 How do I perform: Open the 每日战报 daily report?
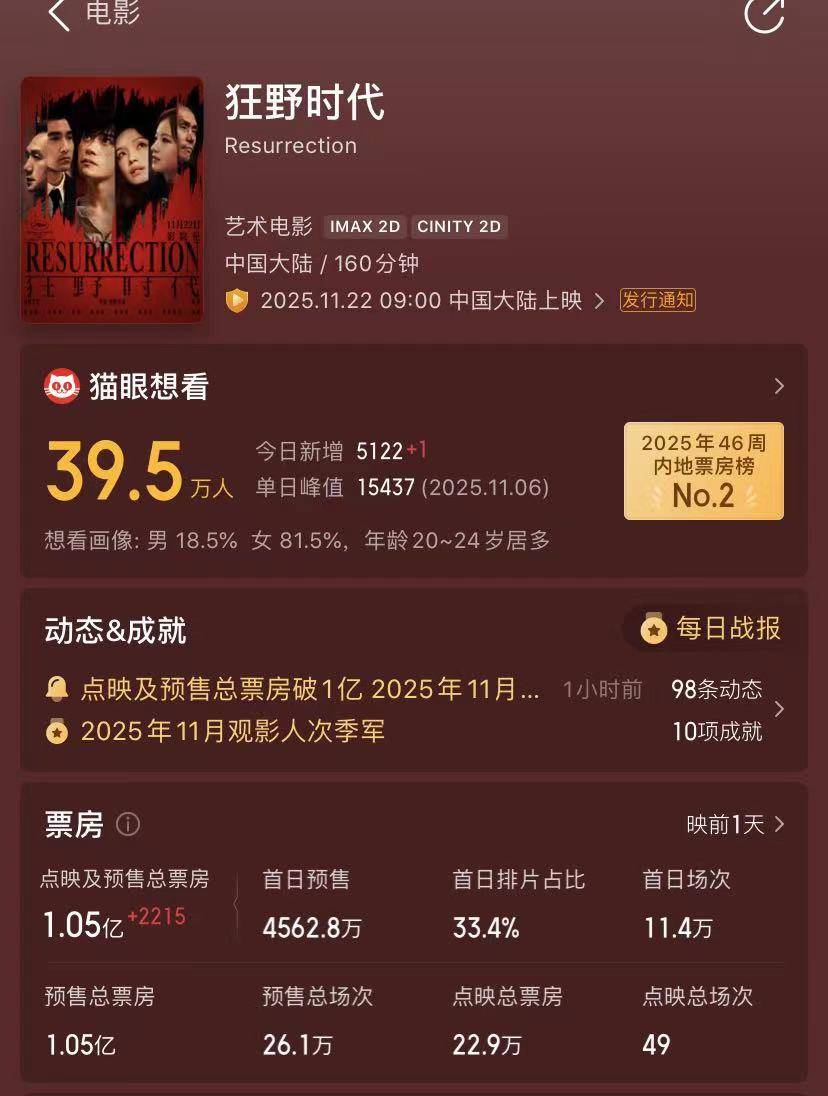712,628
